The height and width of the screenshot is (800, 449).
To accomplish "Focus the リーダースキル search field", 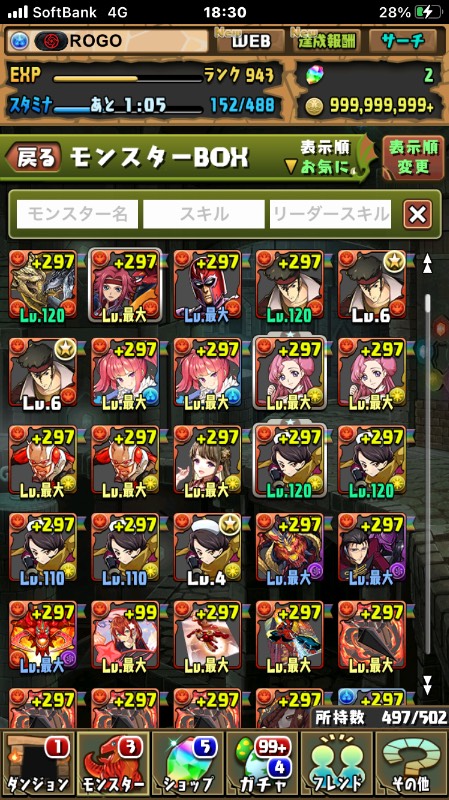I will point(330,214).
